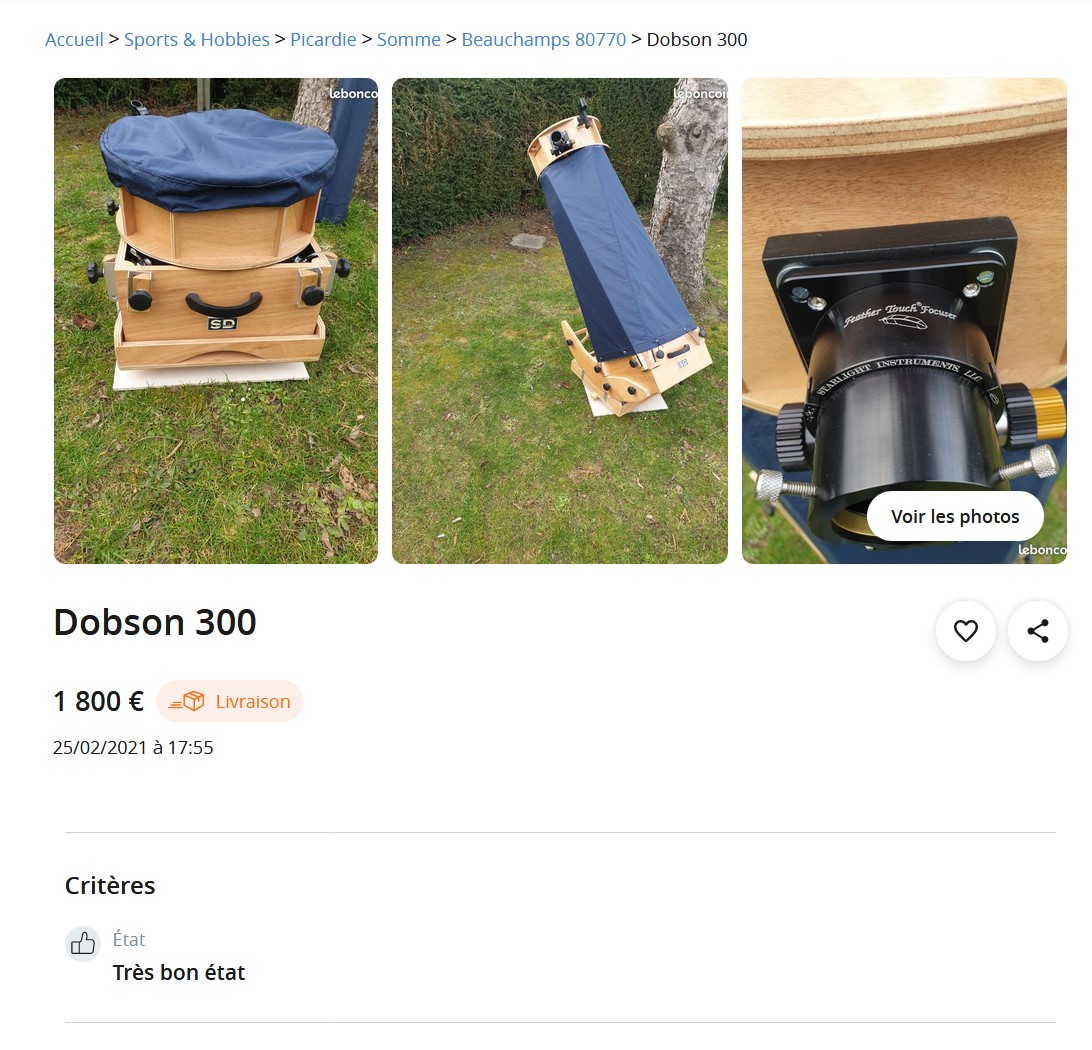Browse the Picardie region link
This screenshot has width=1092, height=1050.
(x=323, y=40)
